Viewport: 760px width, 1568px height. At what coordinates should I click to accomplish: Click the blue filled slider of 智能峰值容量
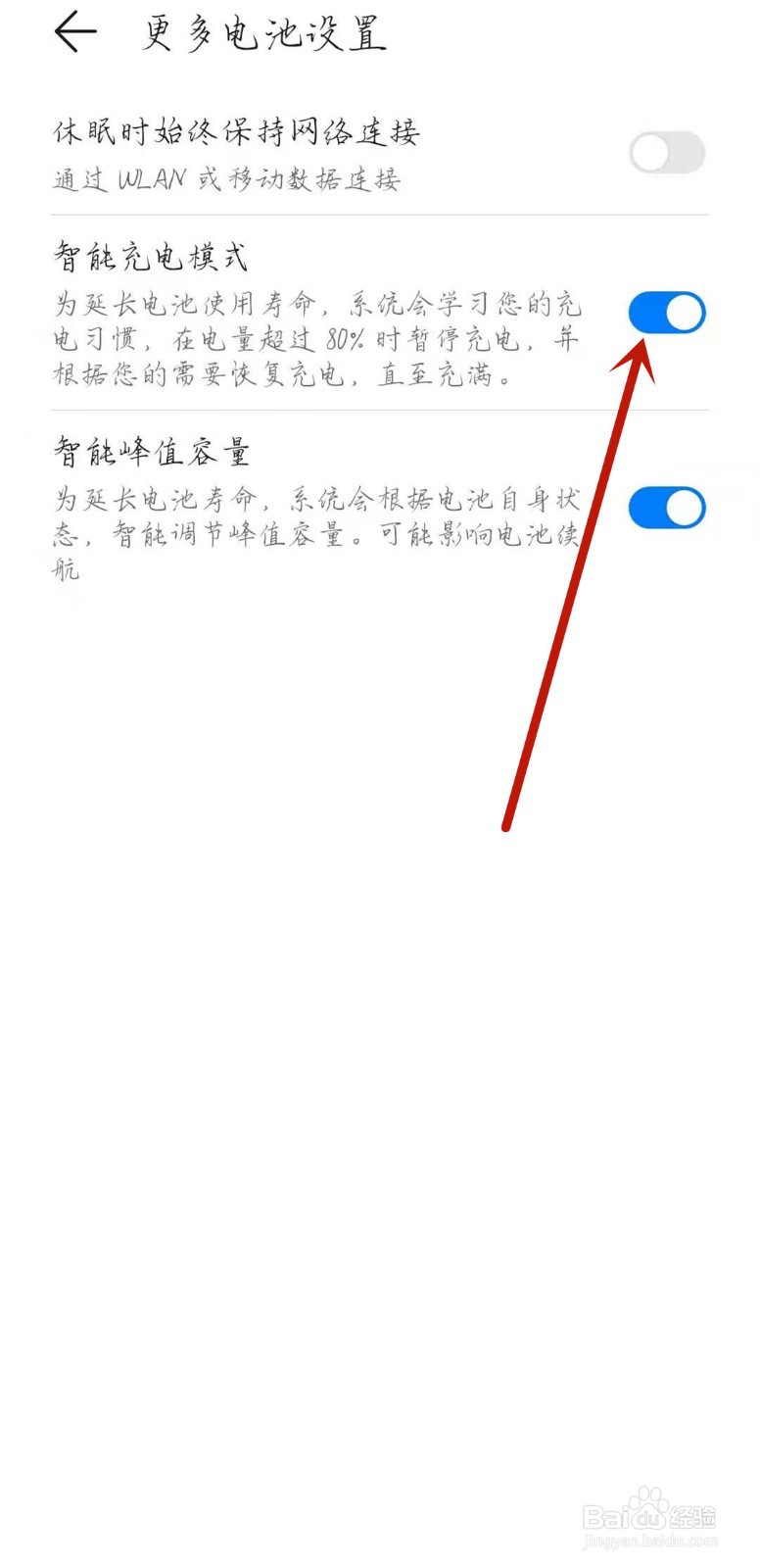(x=667, y=507)
